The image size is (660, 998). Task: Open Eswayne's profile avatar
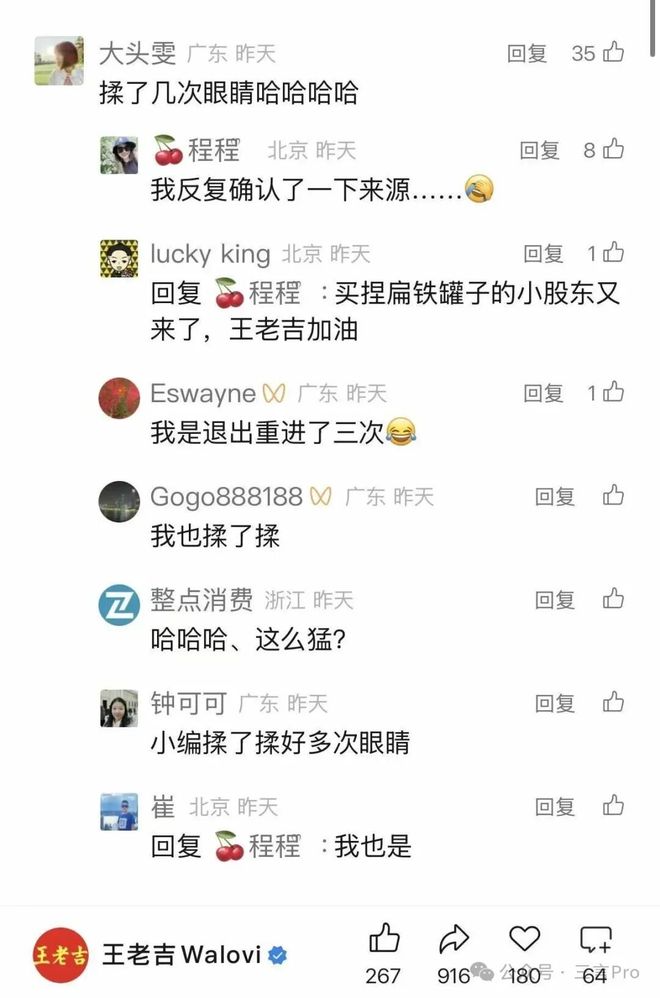[x=119, y=398]
